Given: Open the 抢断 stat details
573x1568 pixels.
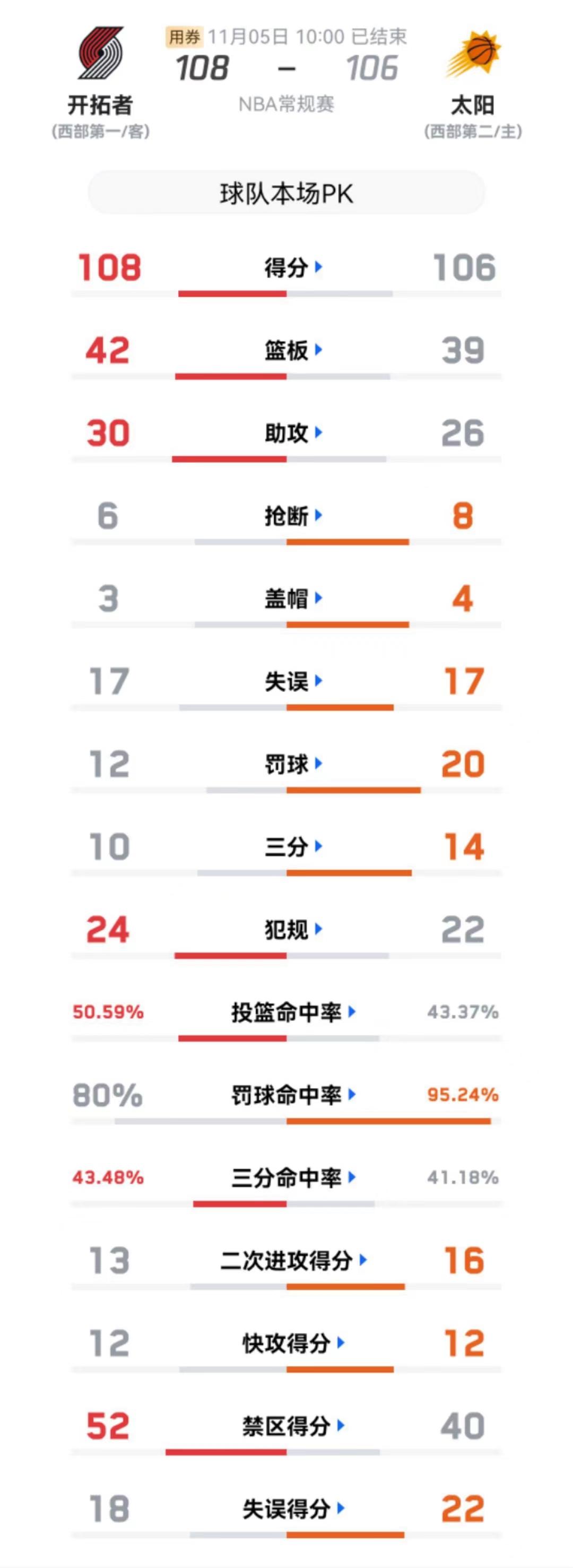Looking at the screenshot, I should coord(292,516).
